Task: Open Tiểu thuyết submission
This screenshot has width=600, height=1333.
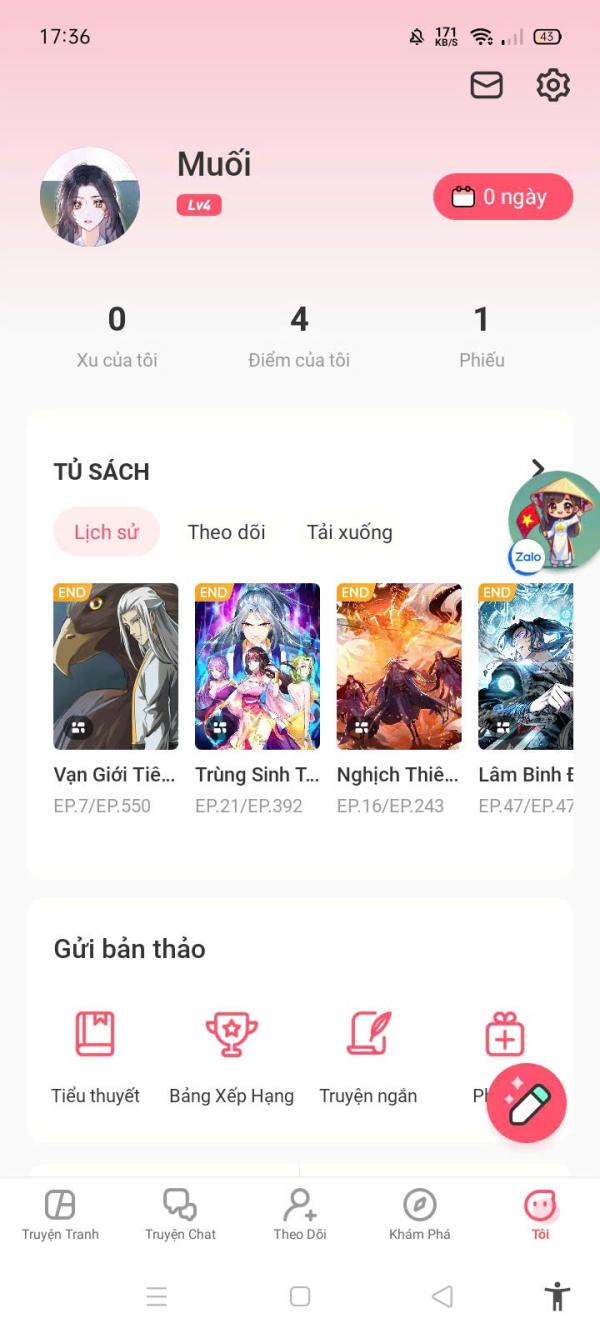Action: pos(96,1057)
